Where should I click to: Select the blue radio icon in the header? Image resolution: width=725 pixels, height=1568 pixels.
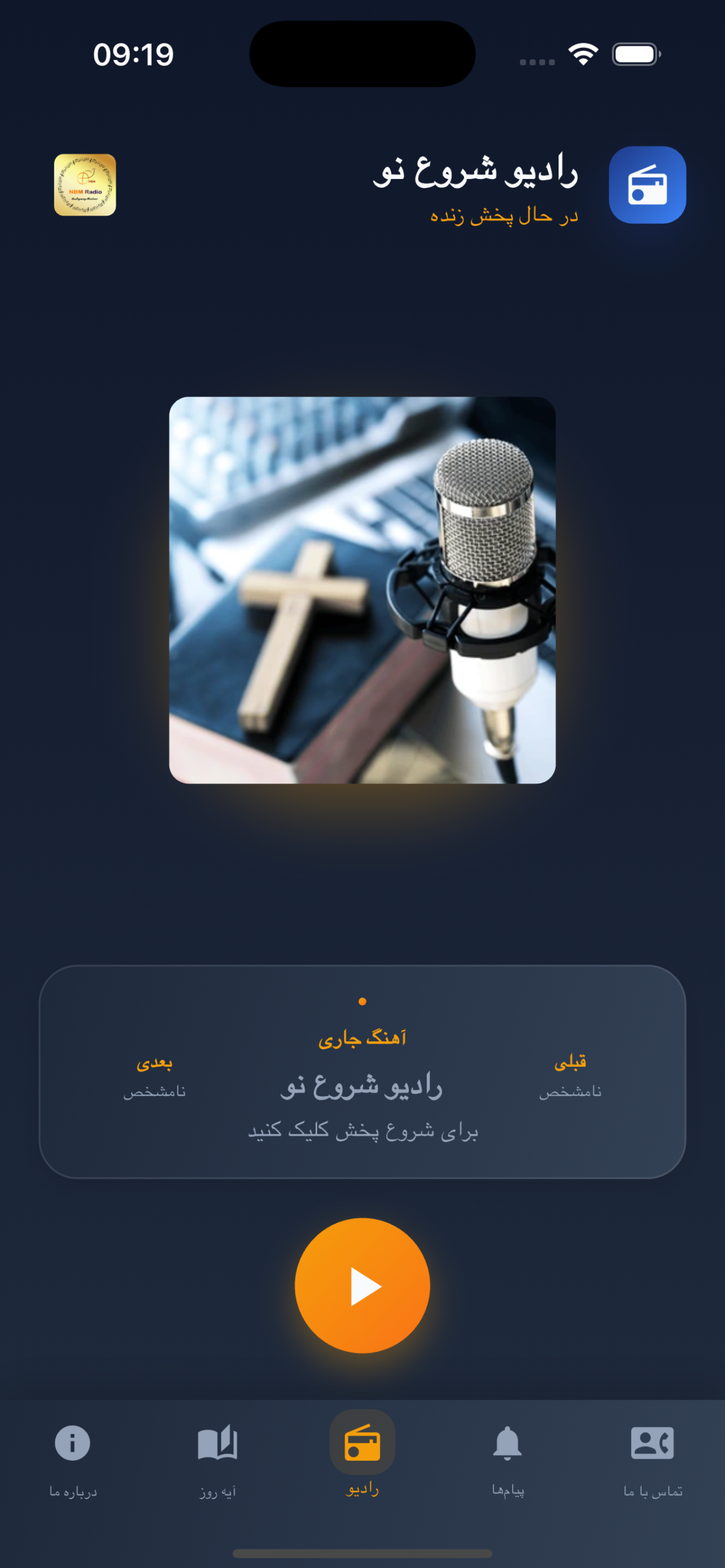(648, 185)
